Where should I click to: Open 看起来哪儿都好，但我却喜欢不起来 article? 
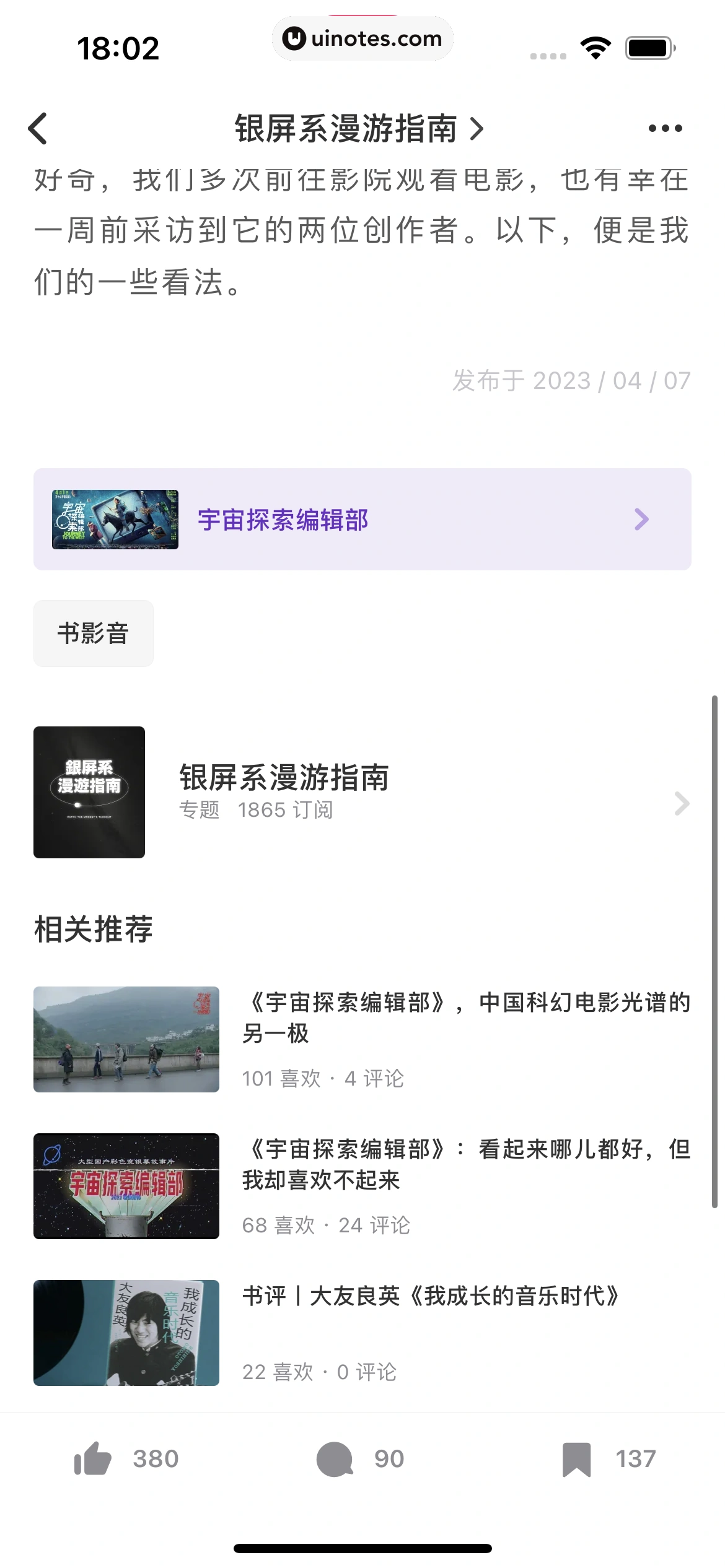click(x=465, y=1164)
